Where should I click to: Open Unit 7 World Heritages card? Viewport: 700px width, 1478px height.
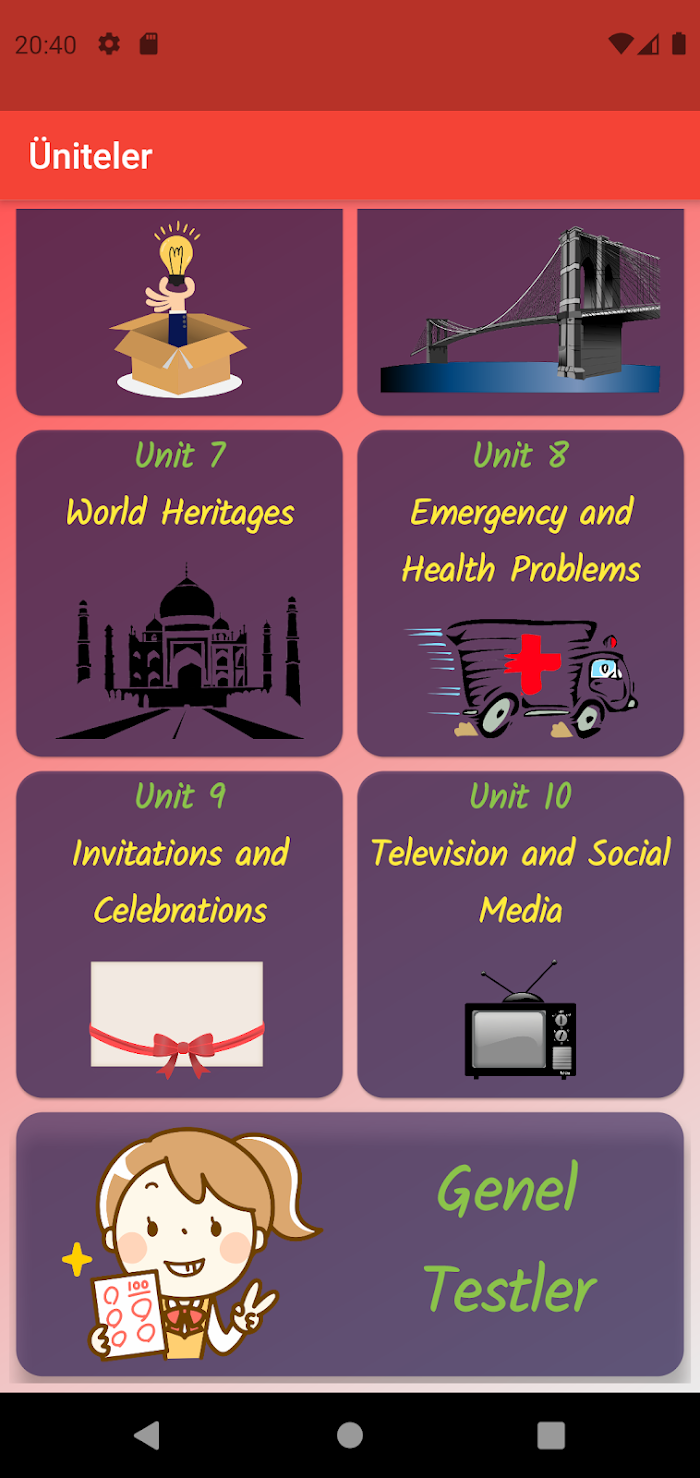pos(180,593)
